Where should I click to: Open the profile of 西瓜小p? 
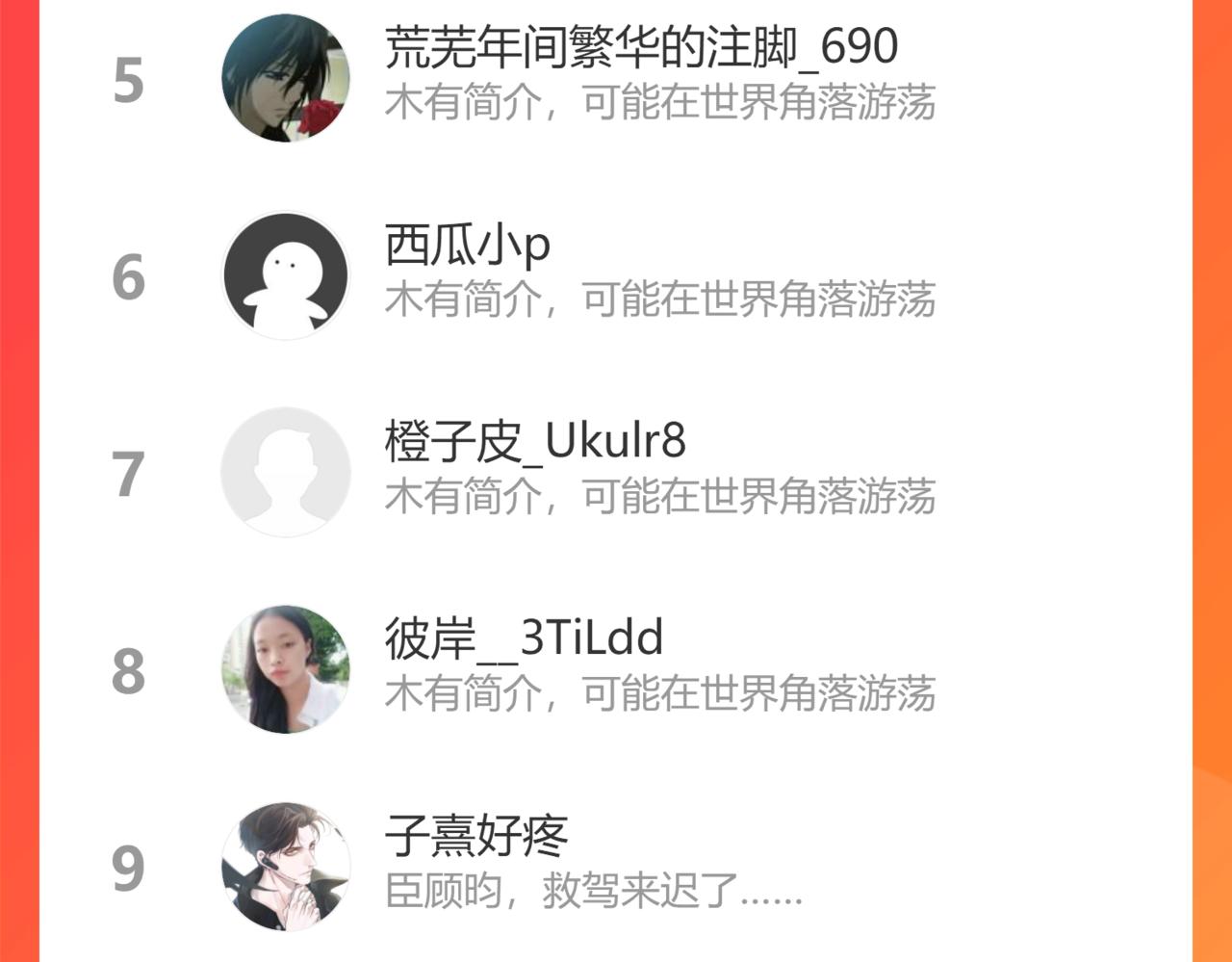point(468,245)
